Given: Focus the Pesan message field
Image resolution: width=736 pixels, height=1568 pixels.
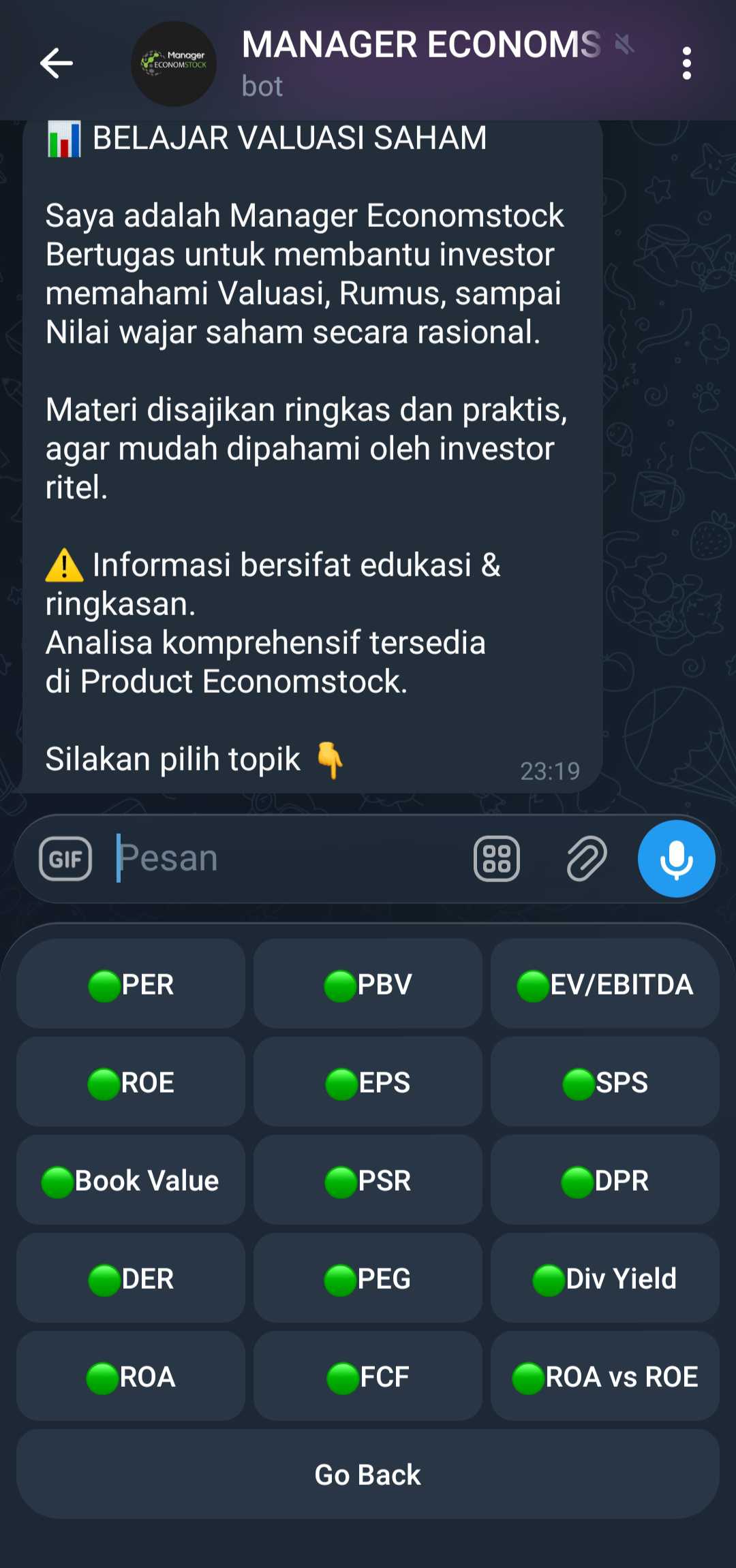Looking at the screenshot, I should [286, 858].
